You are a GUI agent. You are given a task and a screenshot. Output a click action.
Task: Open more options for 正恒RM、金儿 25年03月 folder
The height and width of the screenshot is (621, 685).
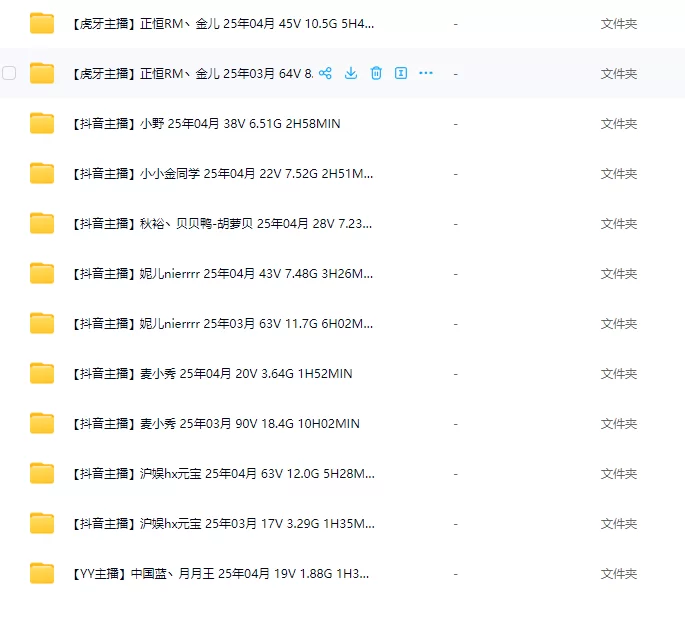(x=426, y=73)
